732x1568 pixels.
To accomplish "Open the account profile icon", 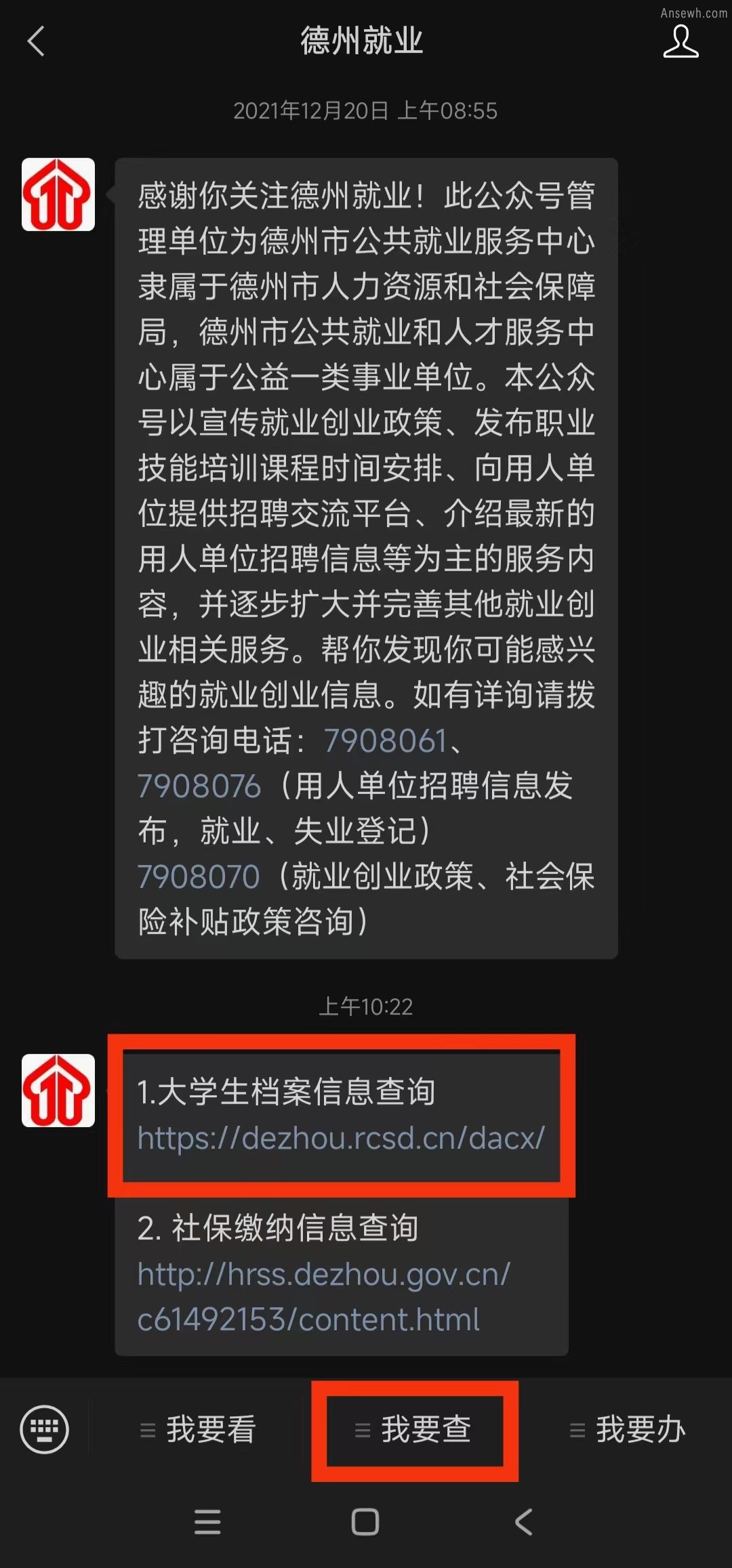I will point(680,42).
